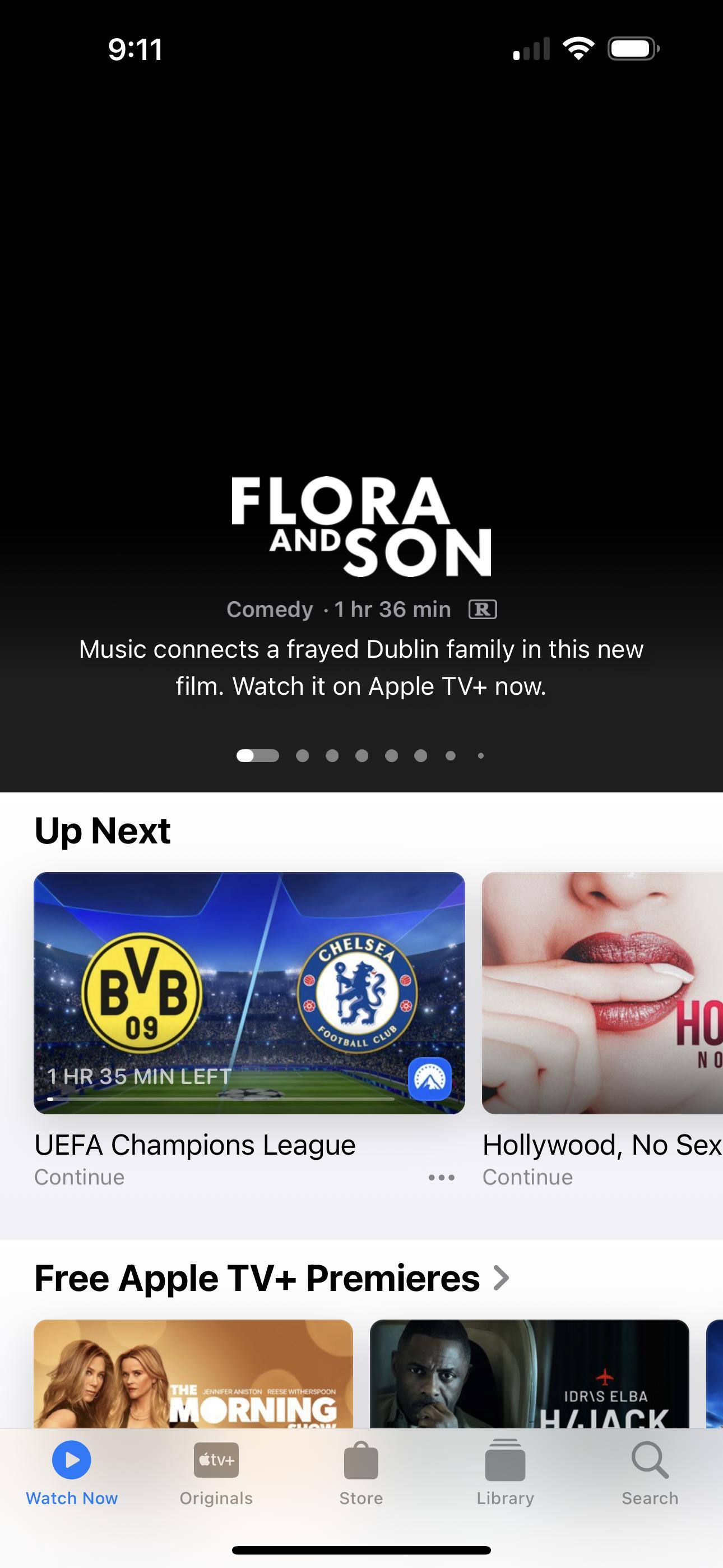Open the Library tab
723x1568 pixels.
coord(505,1472)
